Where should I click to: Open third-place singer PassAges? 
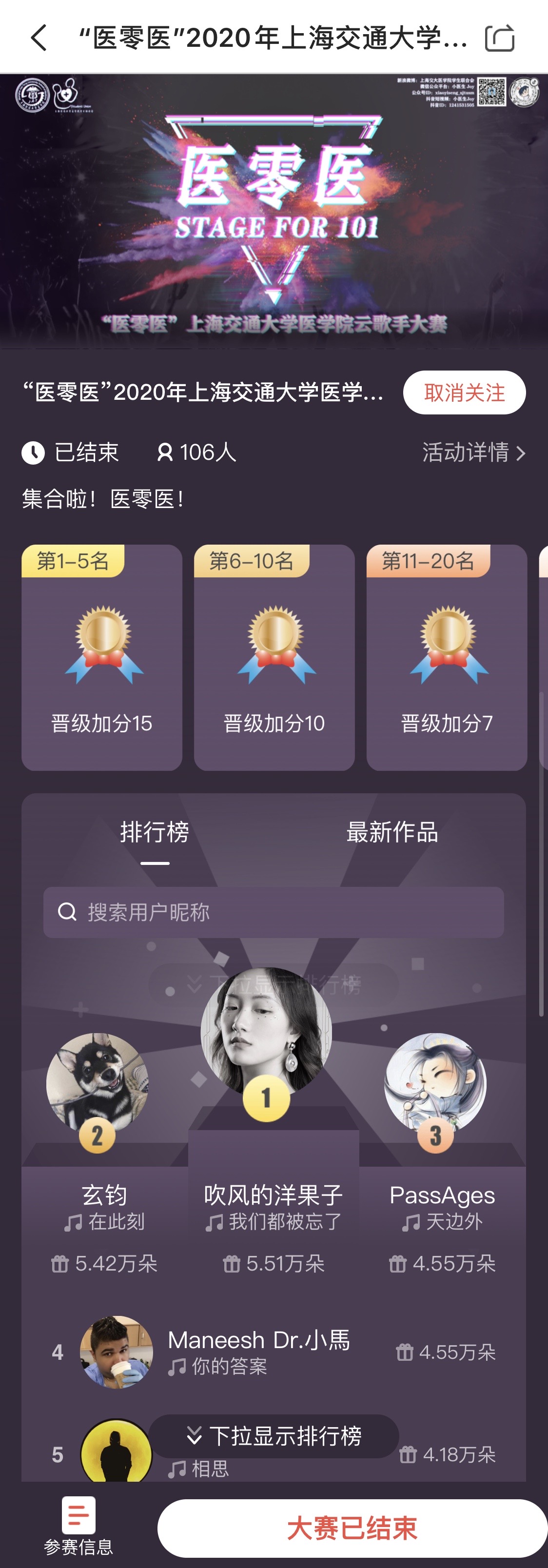point(435,1082)
